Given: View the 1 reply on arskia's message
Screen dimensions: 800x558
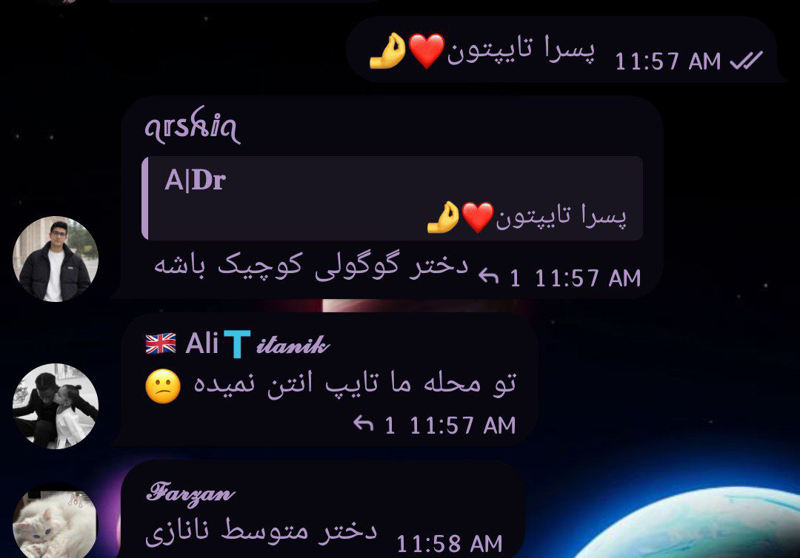Looking at the screenshot, I should 499,278.
